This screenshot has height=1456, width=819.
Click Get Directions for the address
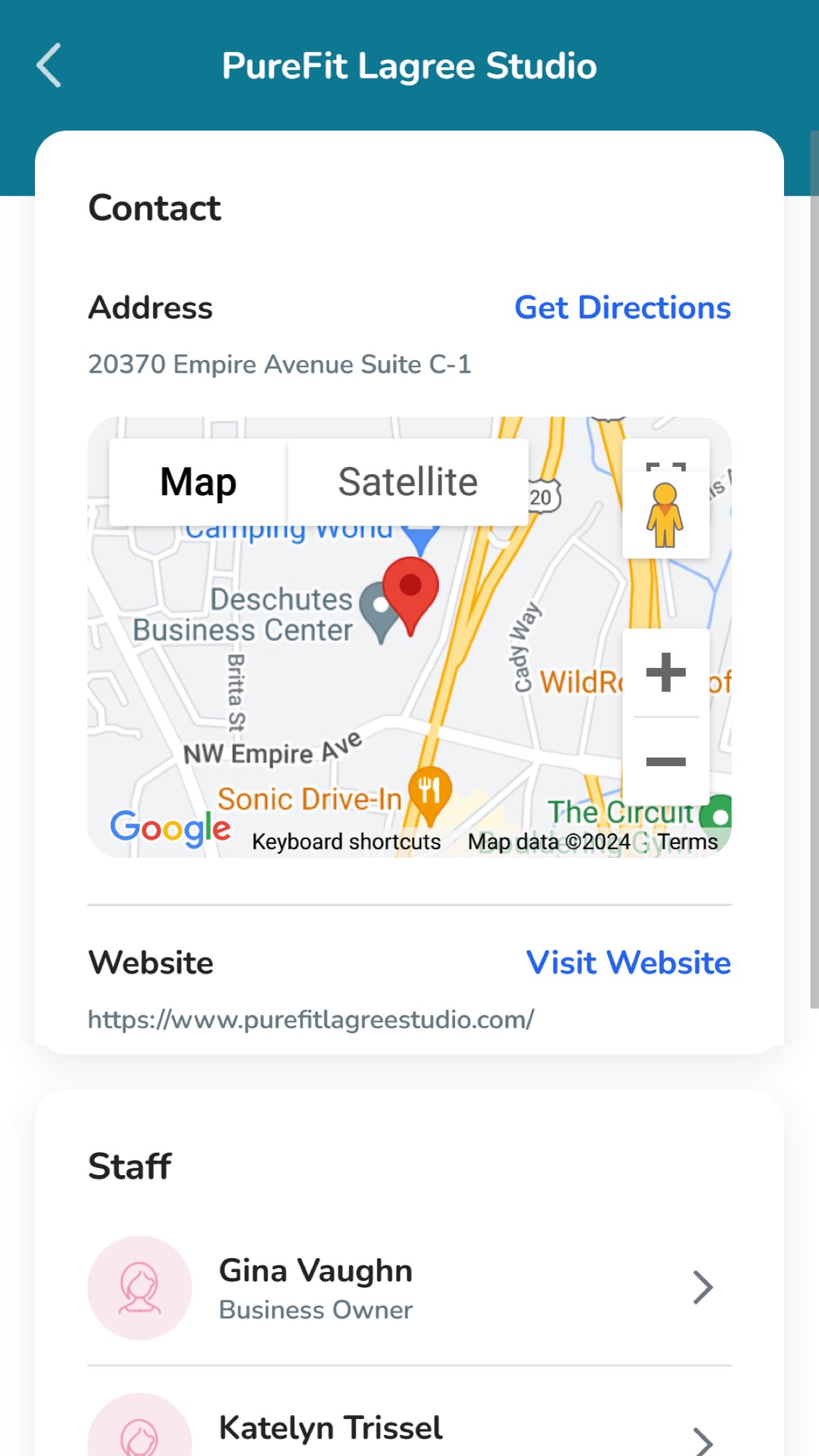coord(622,308)
